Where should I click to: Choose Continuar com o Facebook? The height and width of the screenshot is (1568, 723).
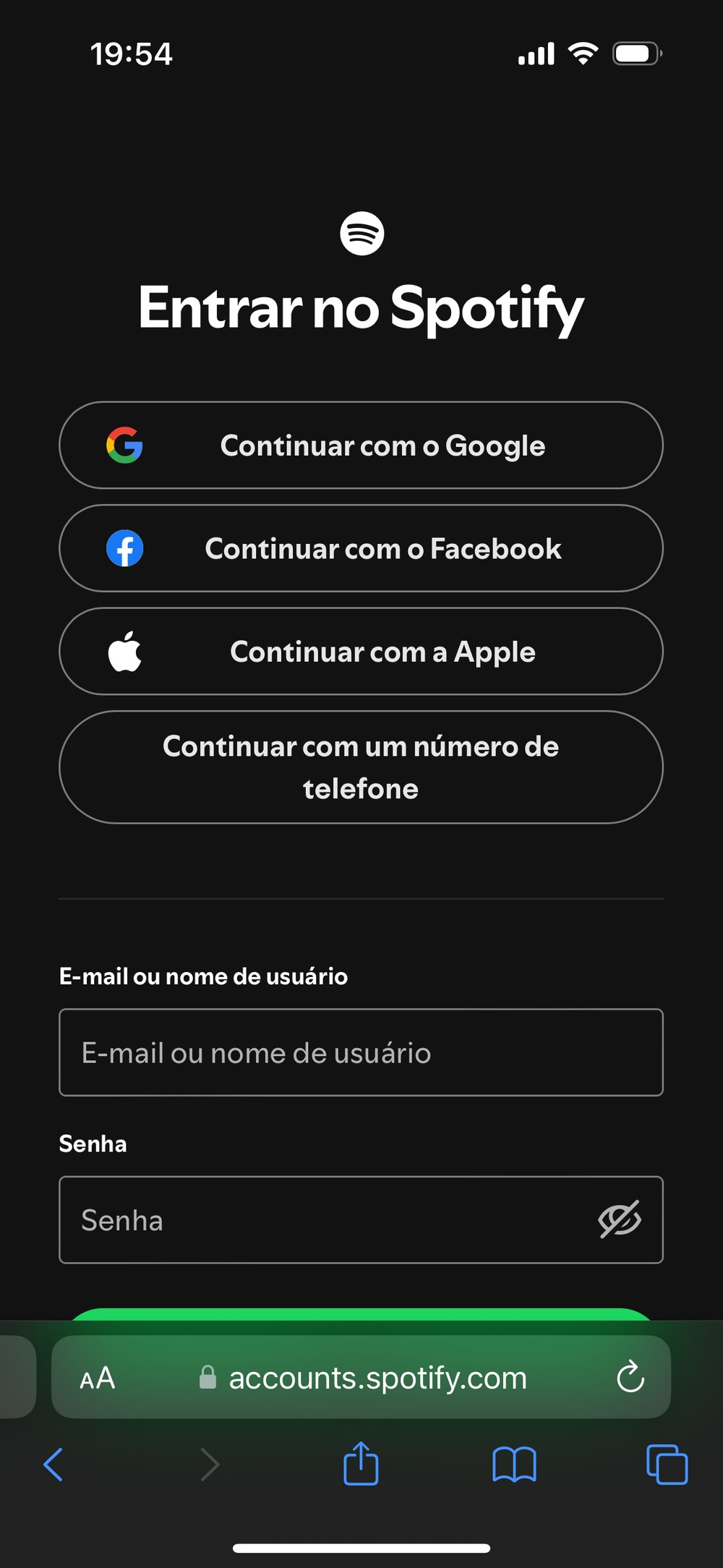tap(361, 549)
